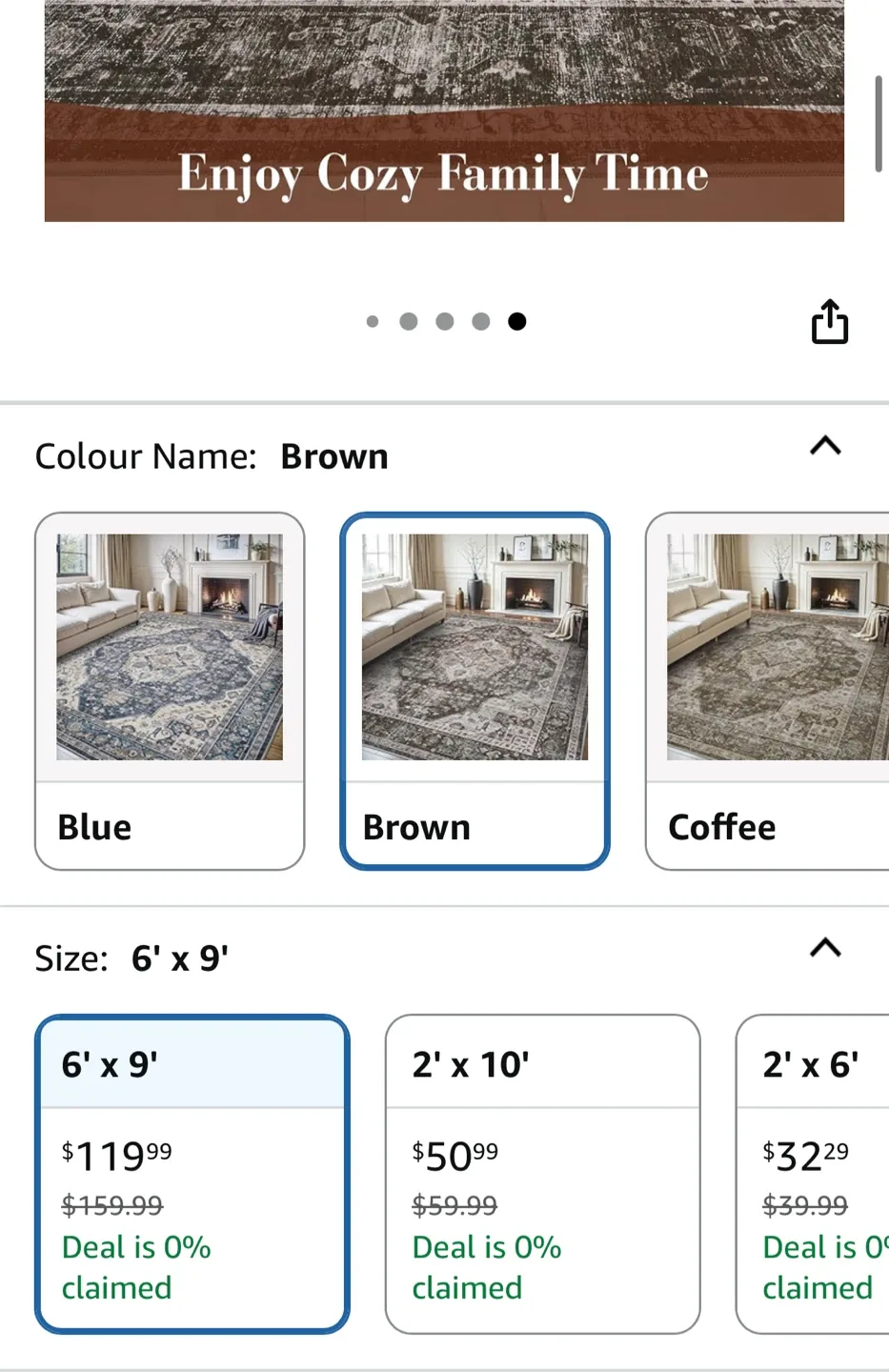Collapse the Colour Name section

[824, 447]
